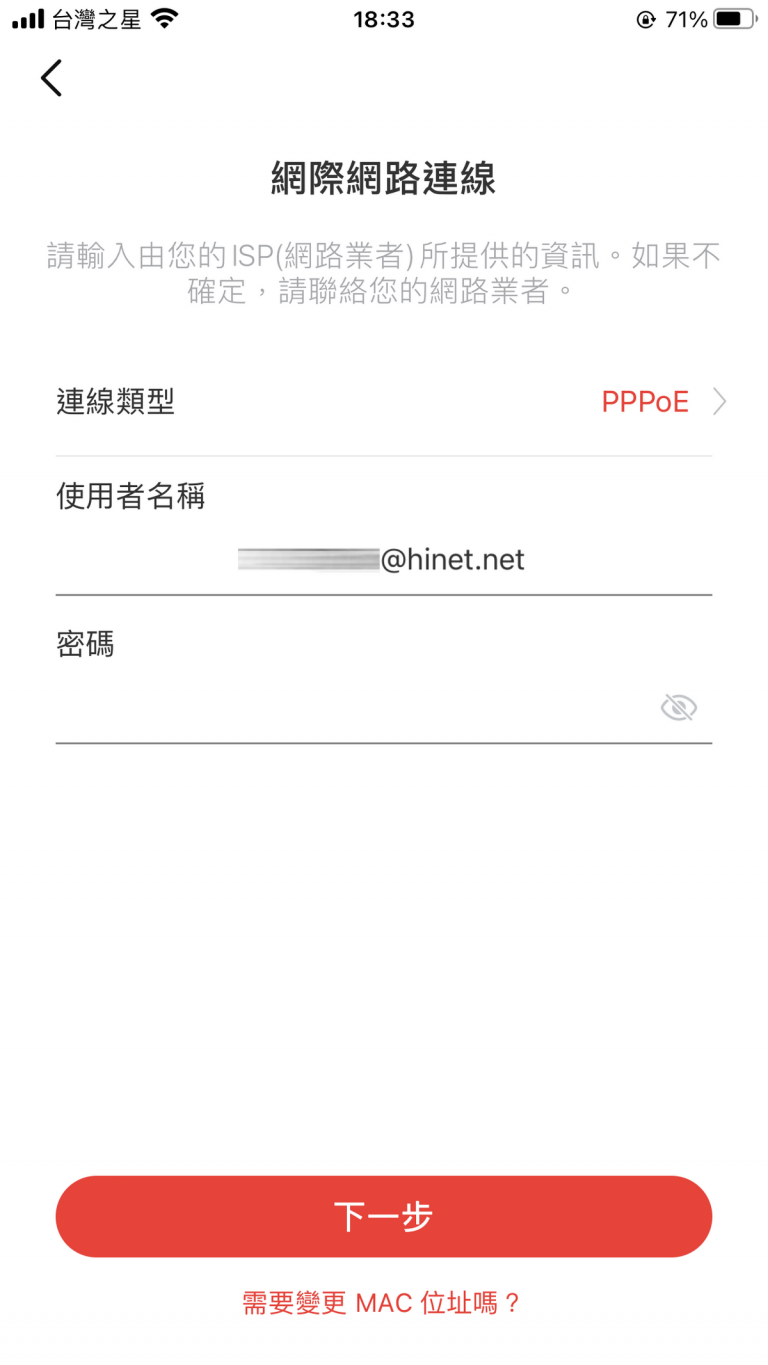Tap the red 下一步 button
Screen dimensions: 768x1365
[x=384, y=1216]
